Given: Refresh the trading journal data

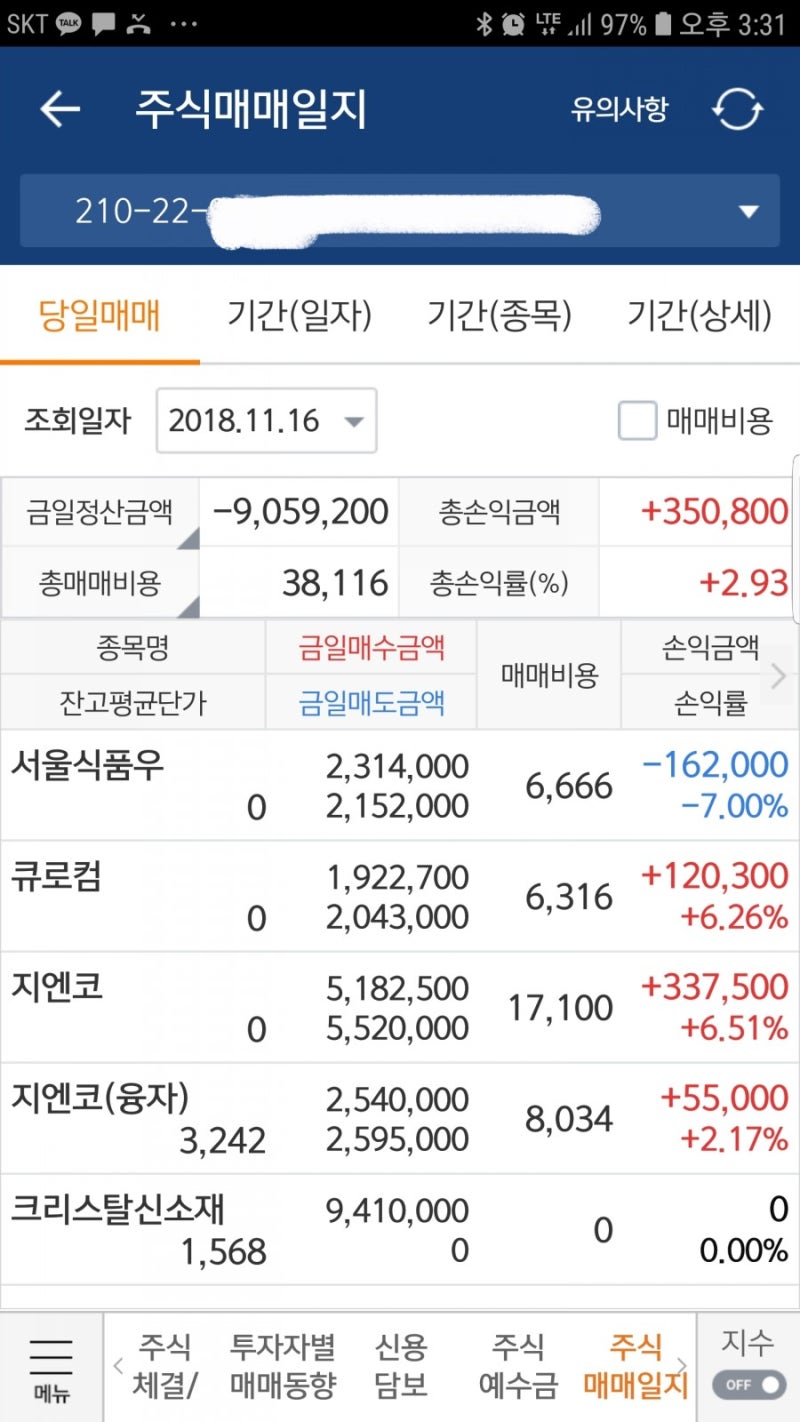Looking at the screenshot, I should point(738,110).
